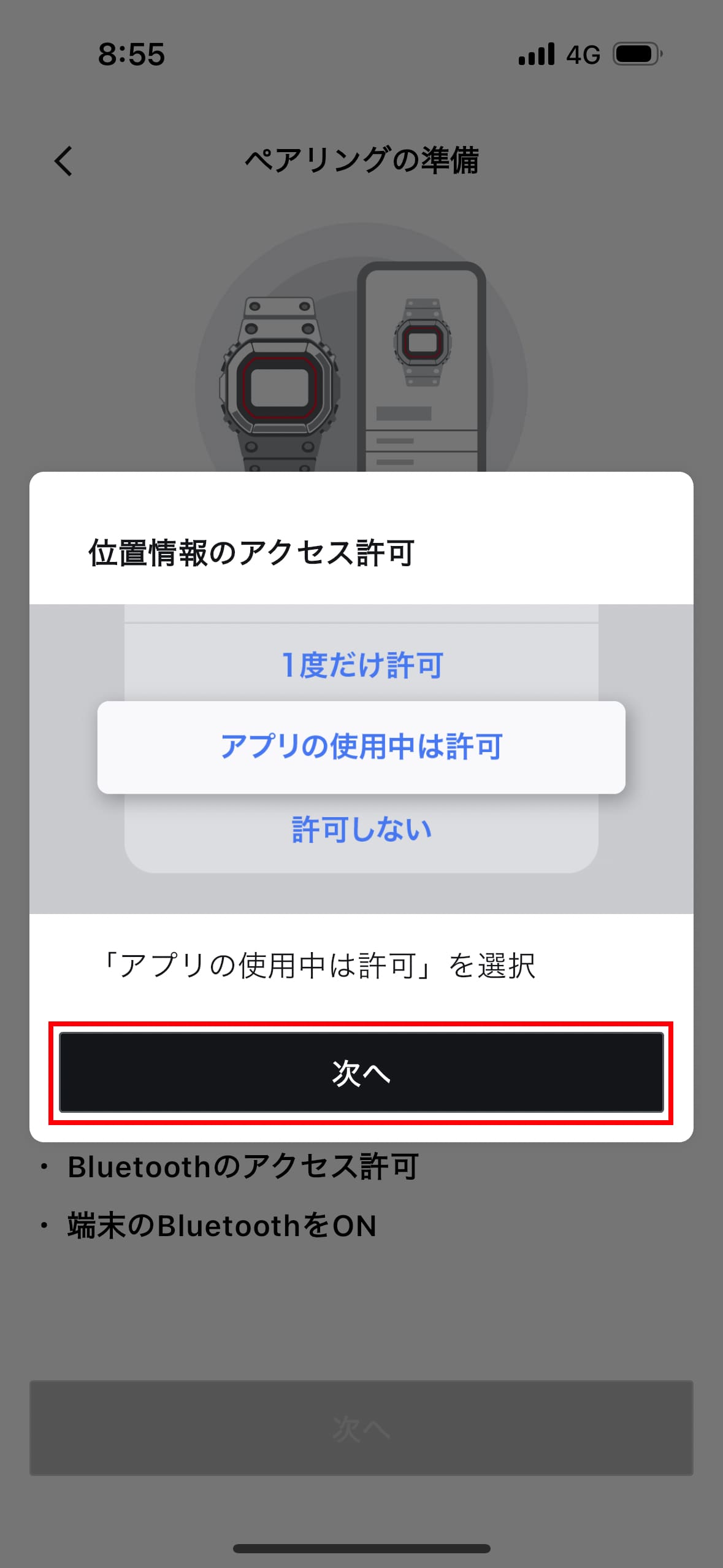723x1568 pixels.
Task: Tap 次へ in the location permission dialog
Action: pos(361,1072)
